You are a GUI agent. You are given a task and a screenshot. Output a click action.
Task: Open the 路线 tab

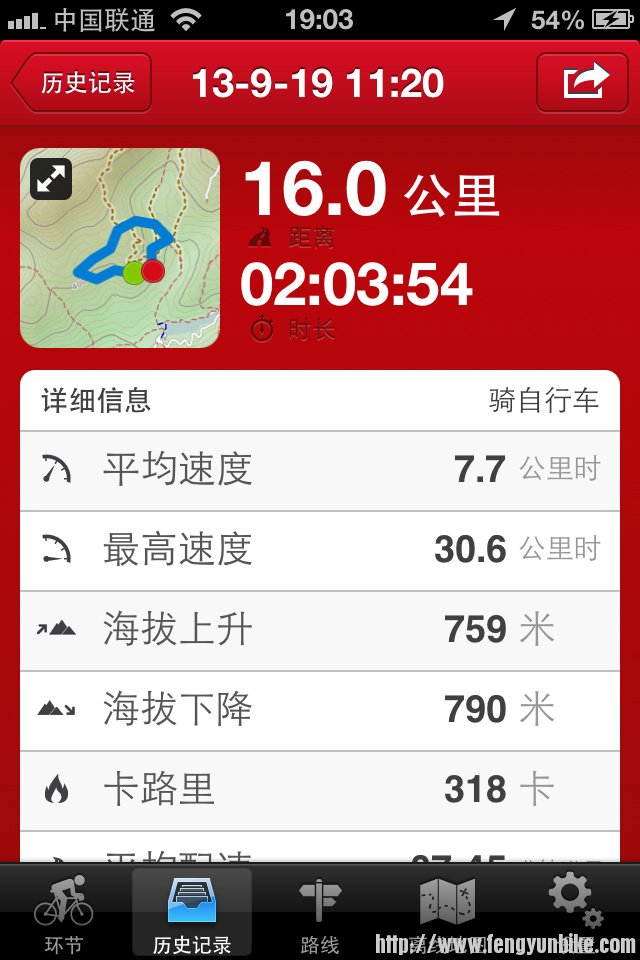(x=320, y=912)
